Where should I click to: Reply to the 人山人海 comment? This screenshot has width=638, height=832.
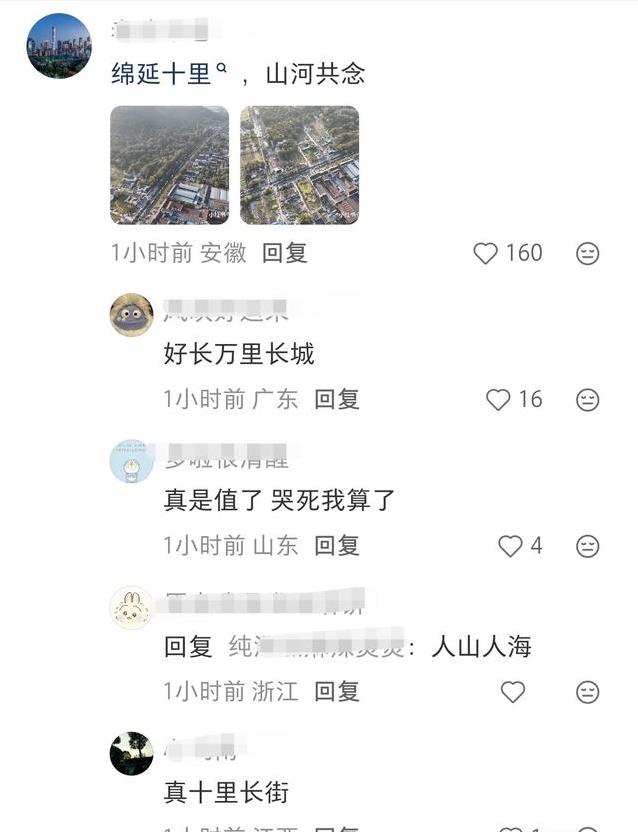(337, 692)
